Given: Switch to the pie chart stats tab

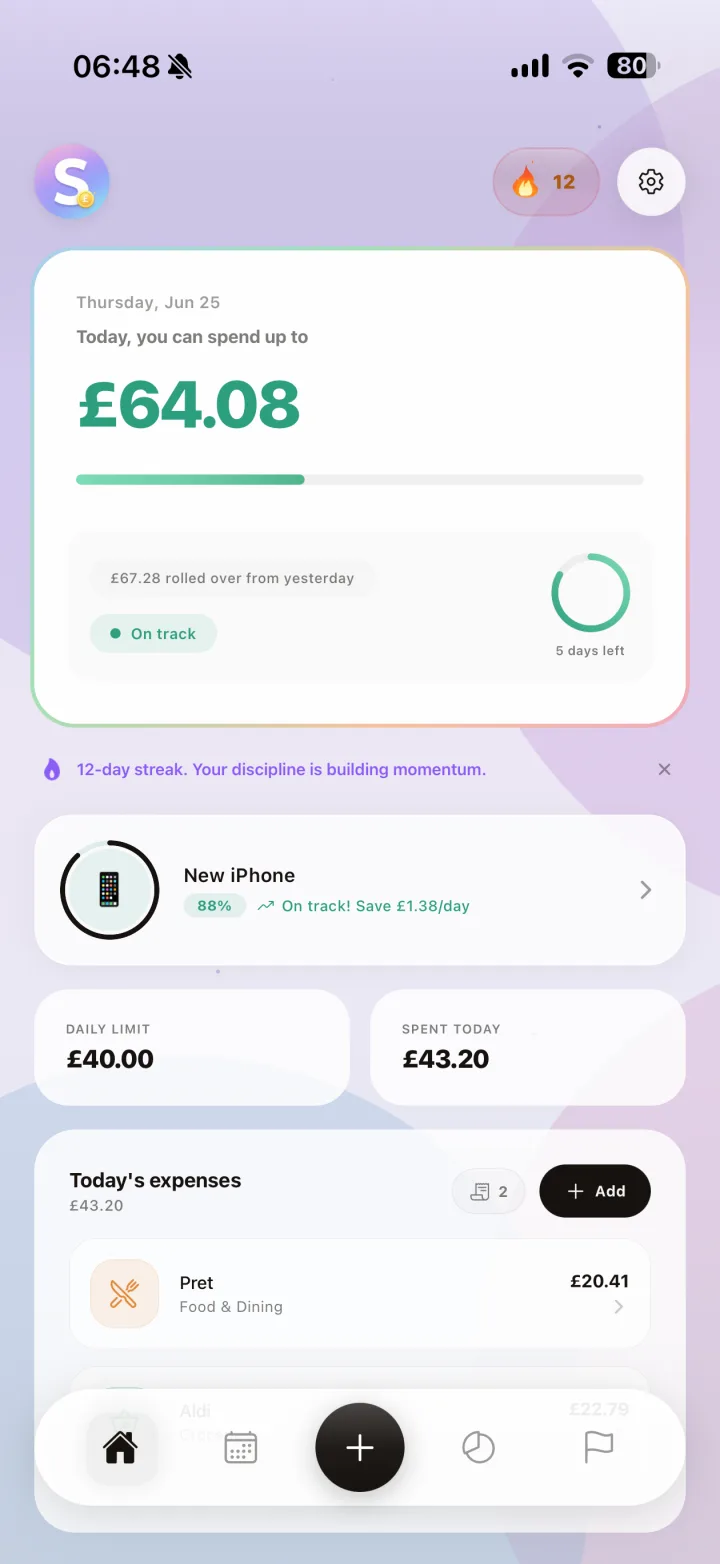Looking at the screenshot, I should click(x=478, y=1447).
